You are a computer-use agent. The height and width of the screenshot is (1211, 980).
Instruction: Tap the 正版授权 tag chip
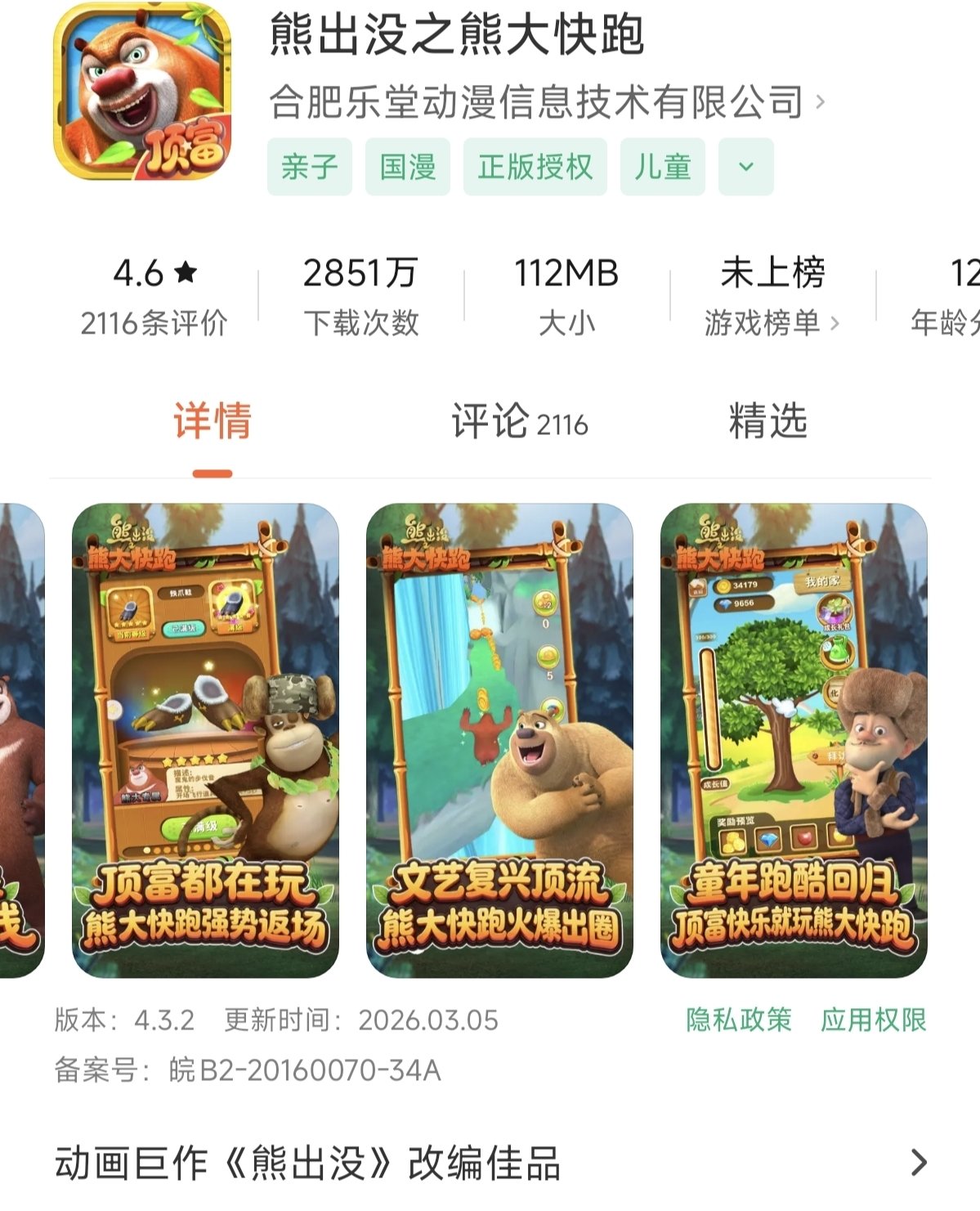pyautogui.click(x=535, y=167)
